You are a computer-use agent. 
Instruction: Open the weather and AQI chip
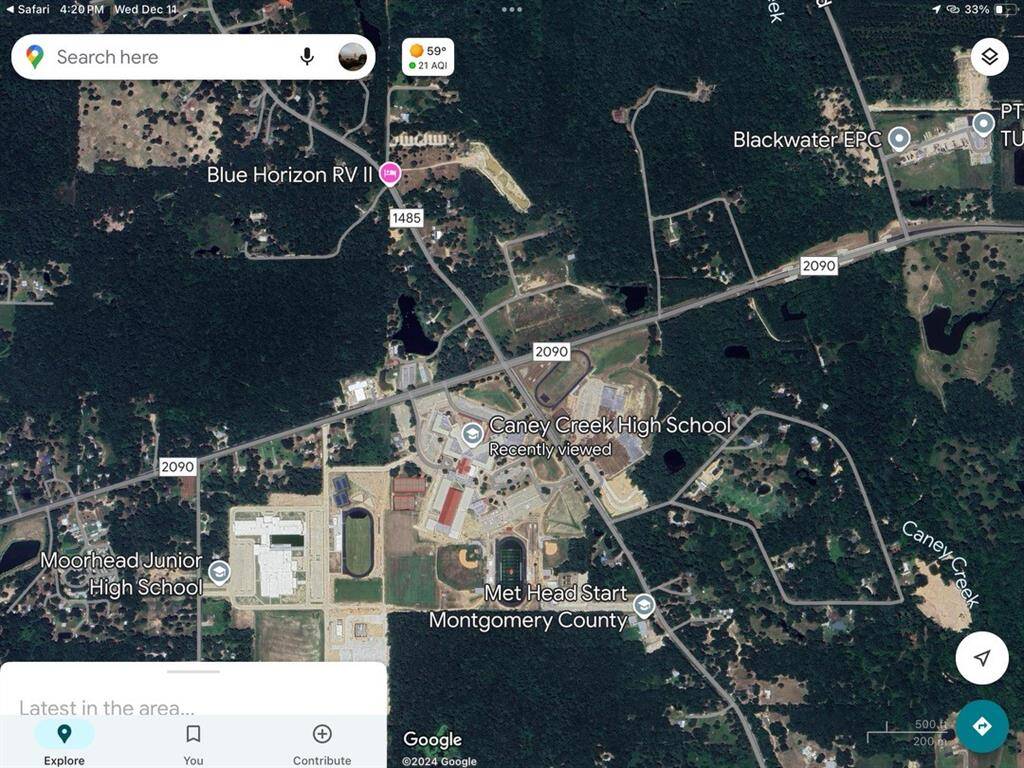pos(428,57)
